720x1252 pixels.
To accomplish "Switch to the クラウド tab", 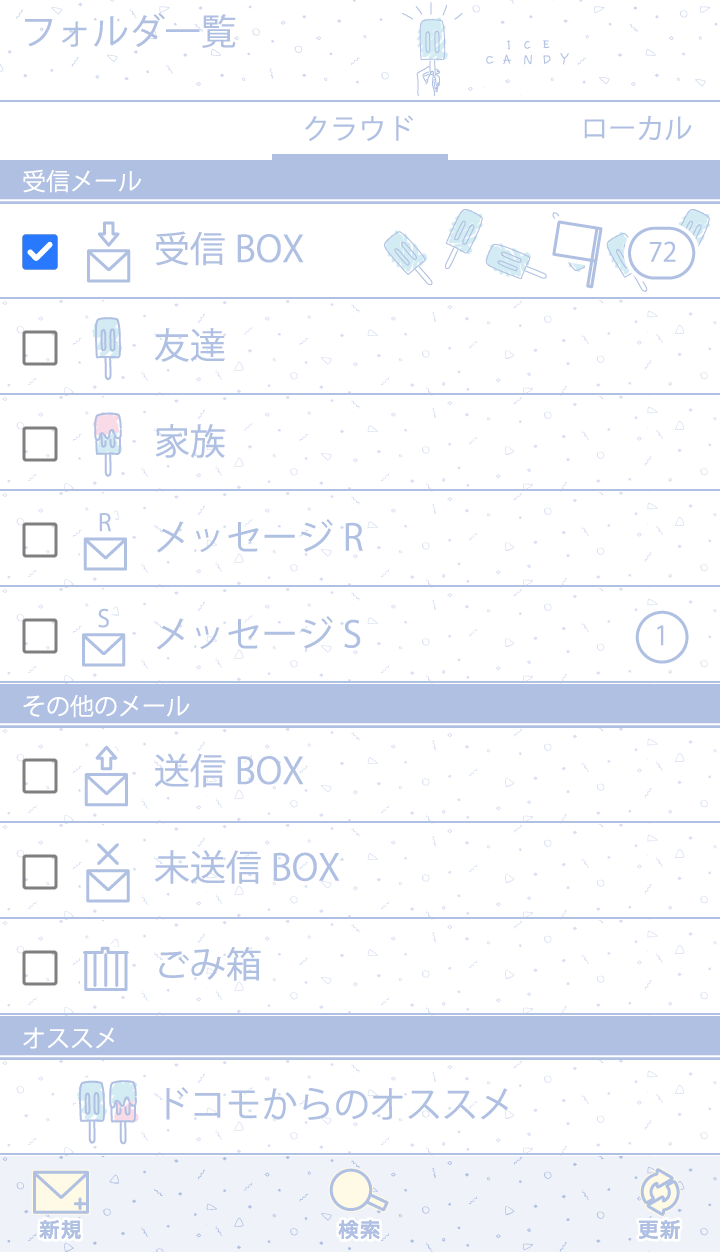I will [x=359, y=129].
